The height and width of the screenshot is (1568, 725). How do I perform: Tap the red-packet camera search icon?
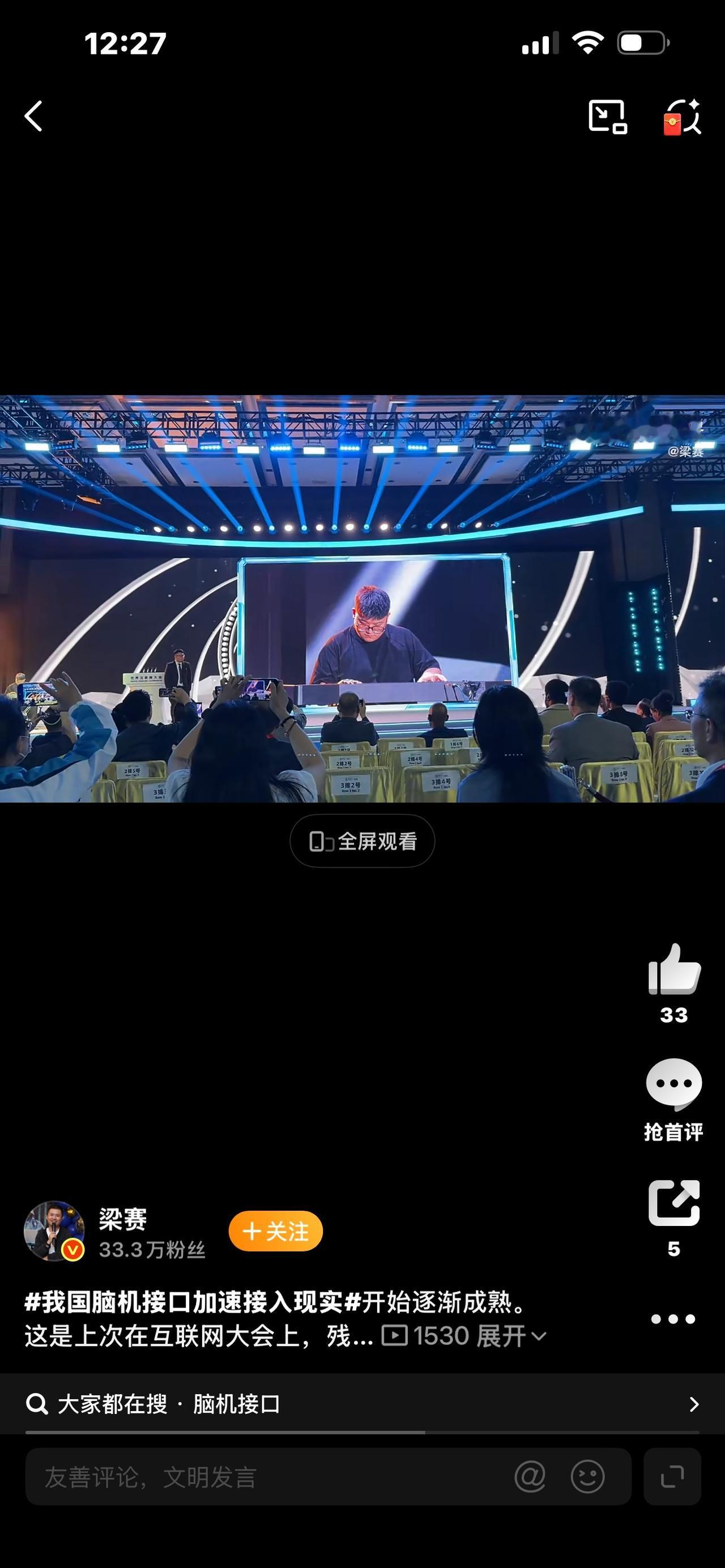click(x=684, y=117)
